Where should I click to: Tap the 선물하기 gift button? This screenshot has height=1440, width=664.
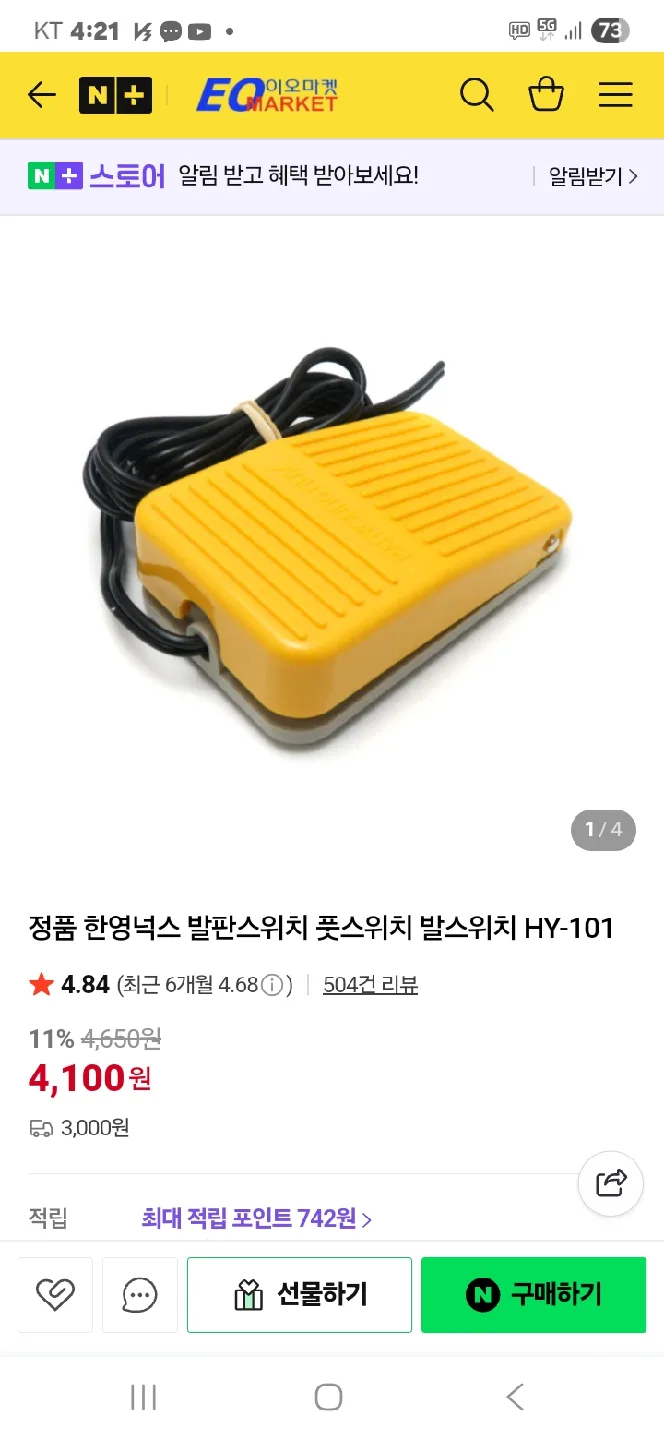tap(299, 1295)
